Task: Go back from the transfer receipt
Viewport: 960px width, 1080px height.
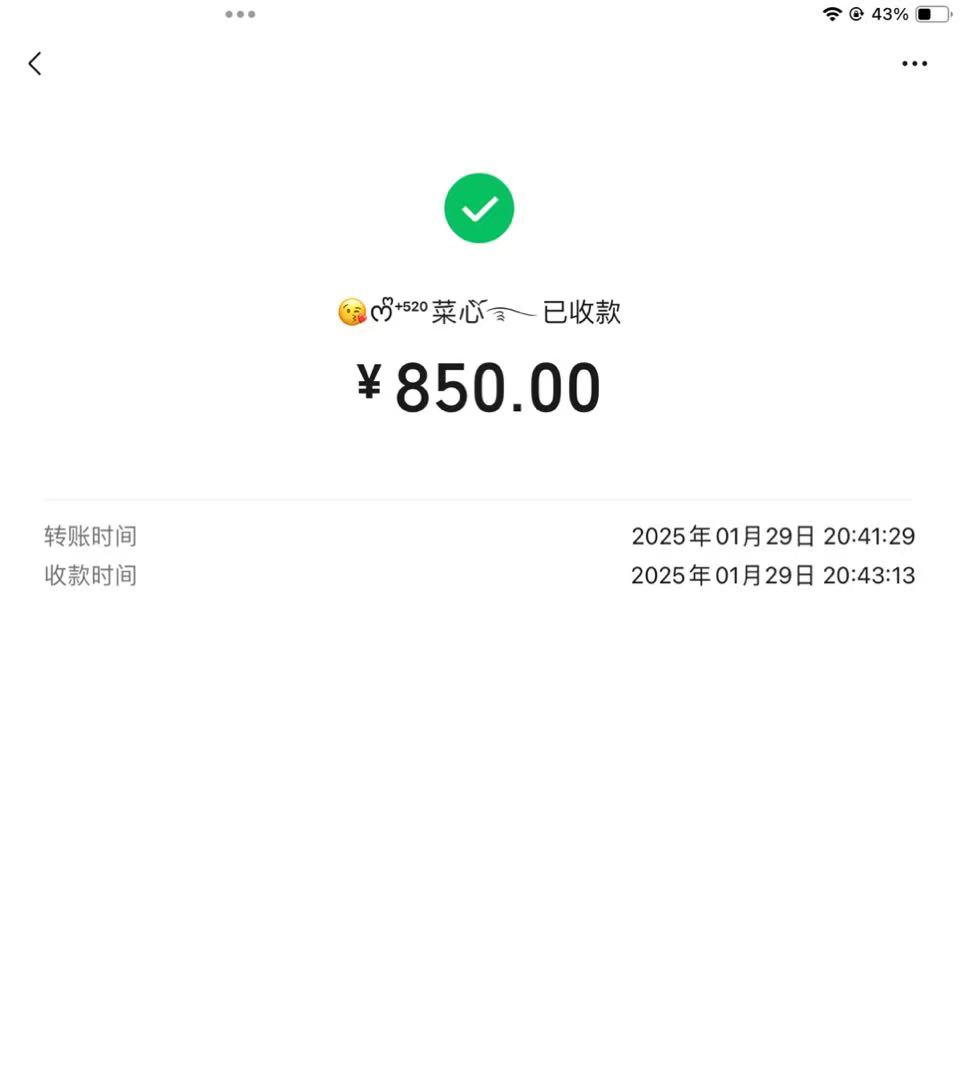Action: (x=35, y=64)
